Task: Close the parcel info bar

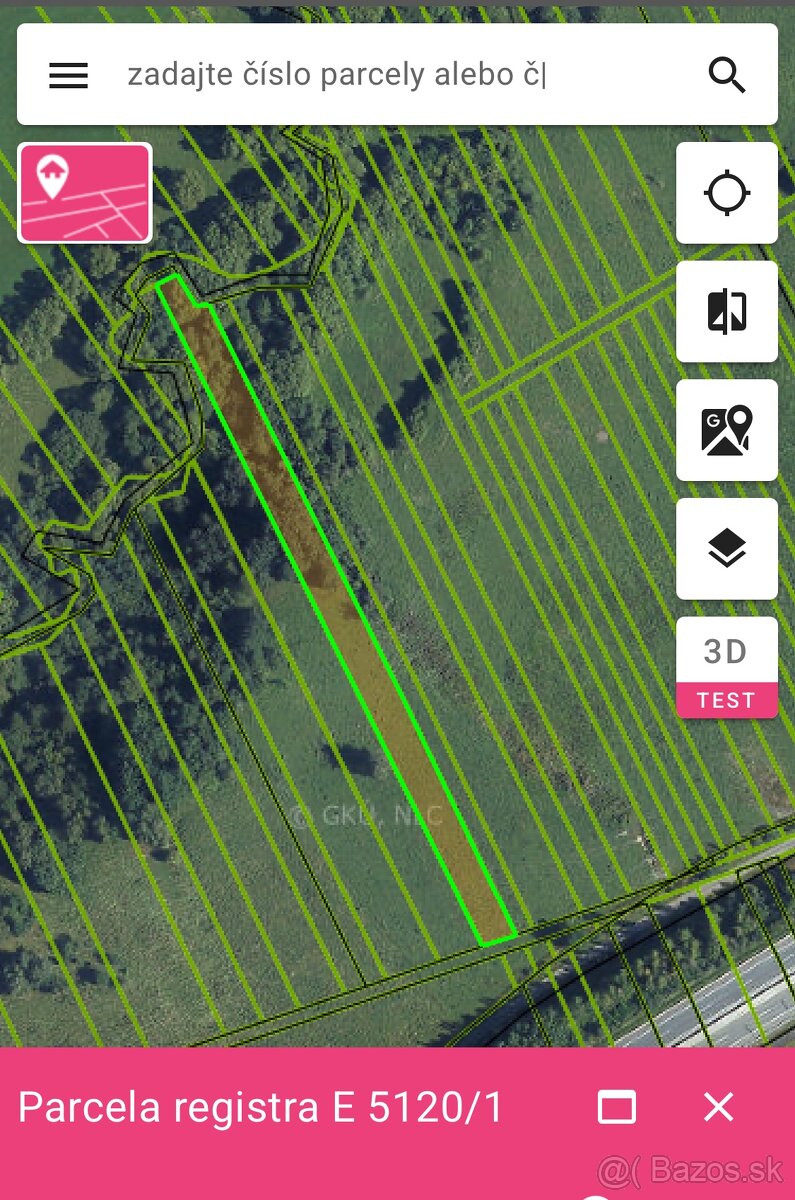Action: click(x=718, y=1107)
